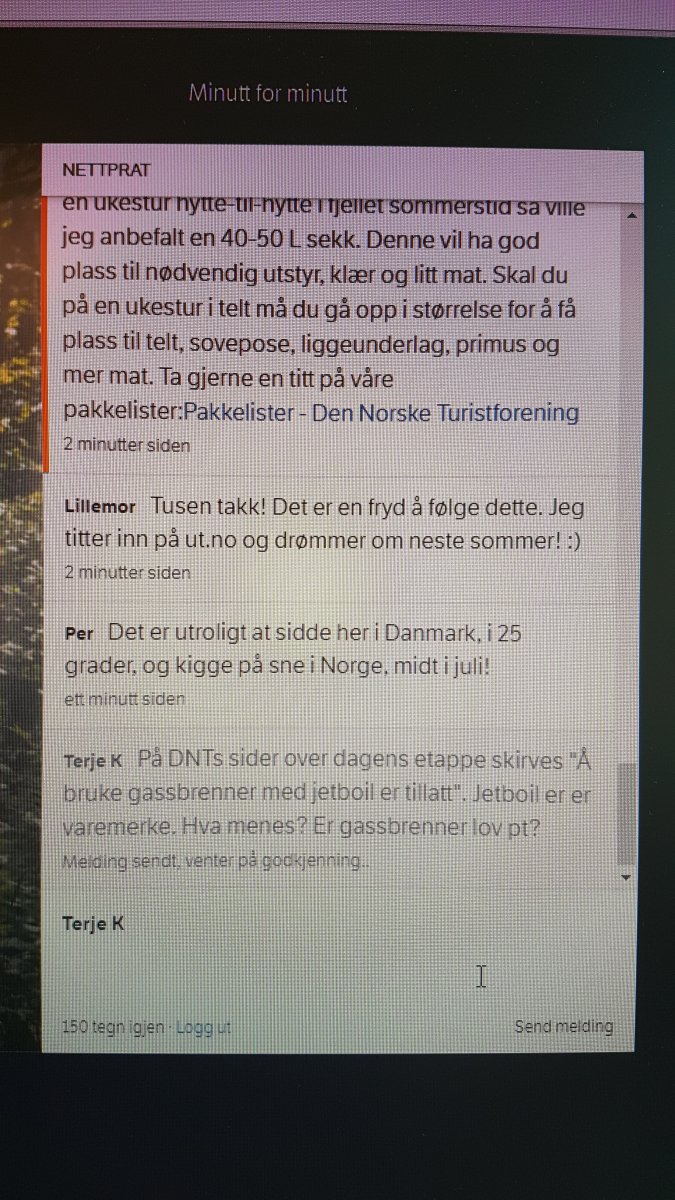The height and width of the screenshot is (1200, 675).
Task: Tap Send melding to post the message
Action: 563,1026
